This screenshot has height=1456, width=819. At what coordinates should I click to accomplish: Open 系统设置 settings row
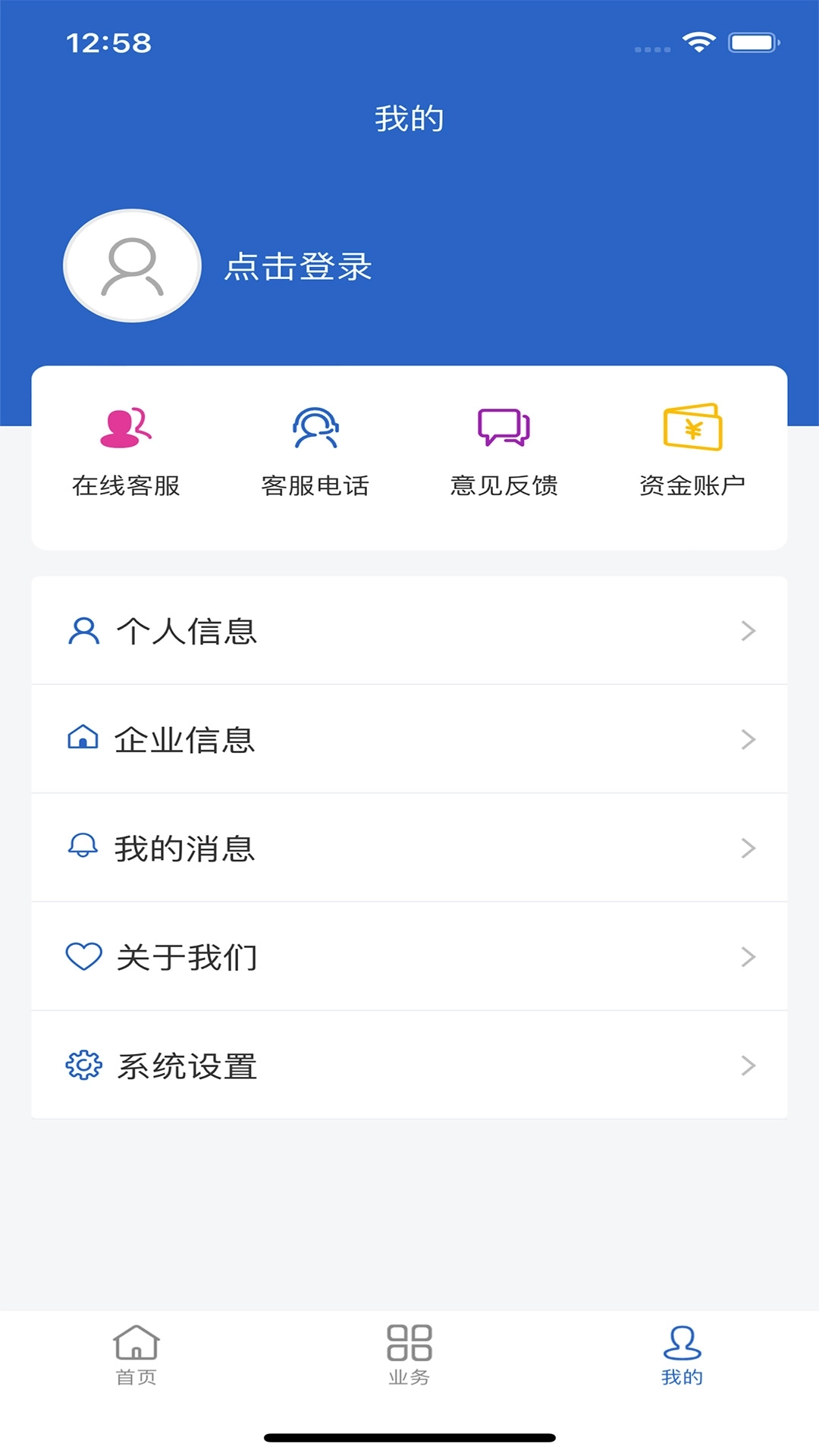pos(409,1065)
